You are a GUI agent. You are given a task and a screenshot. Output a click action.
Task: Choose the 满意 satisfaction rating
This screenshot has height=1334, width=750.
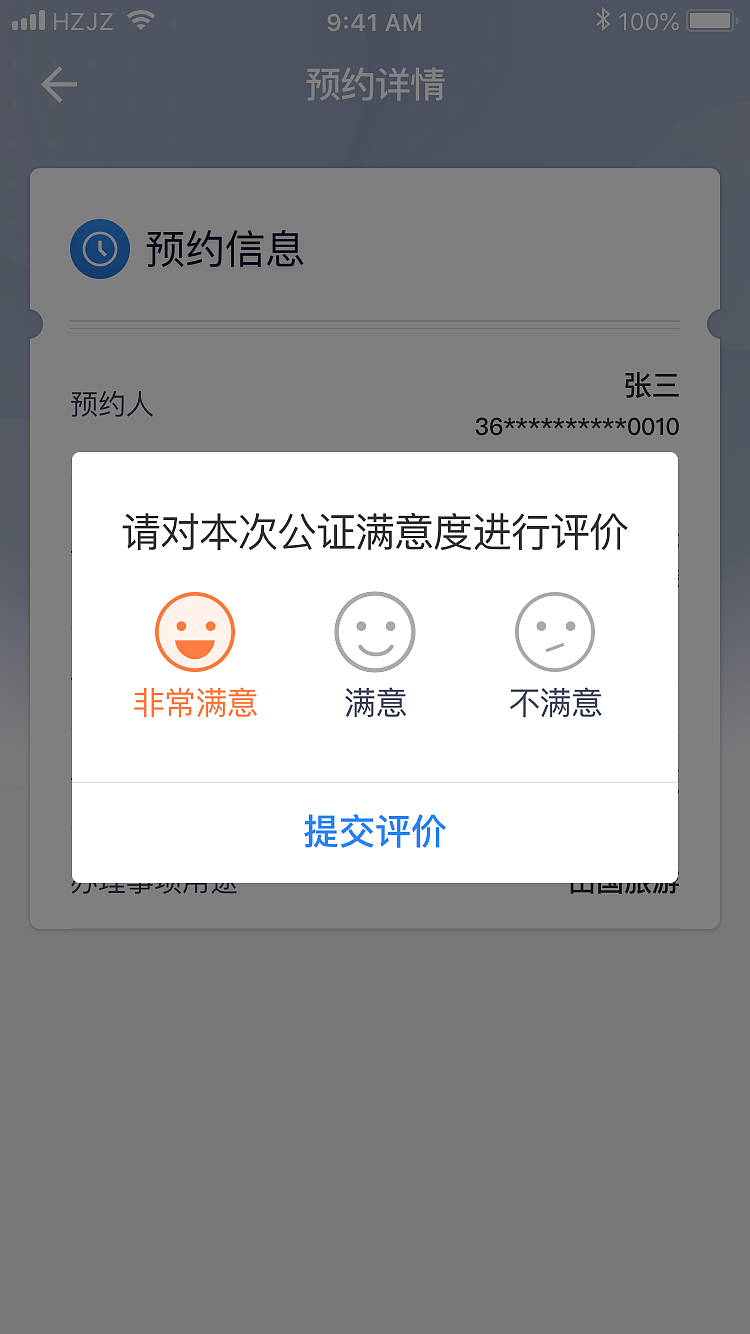click(x=374, y=704)
